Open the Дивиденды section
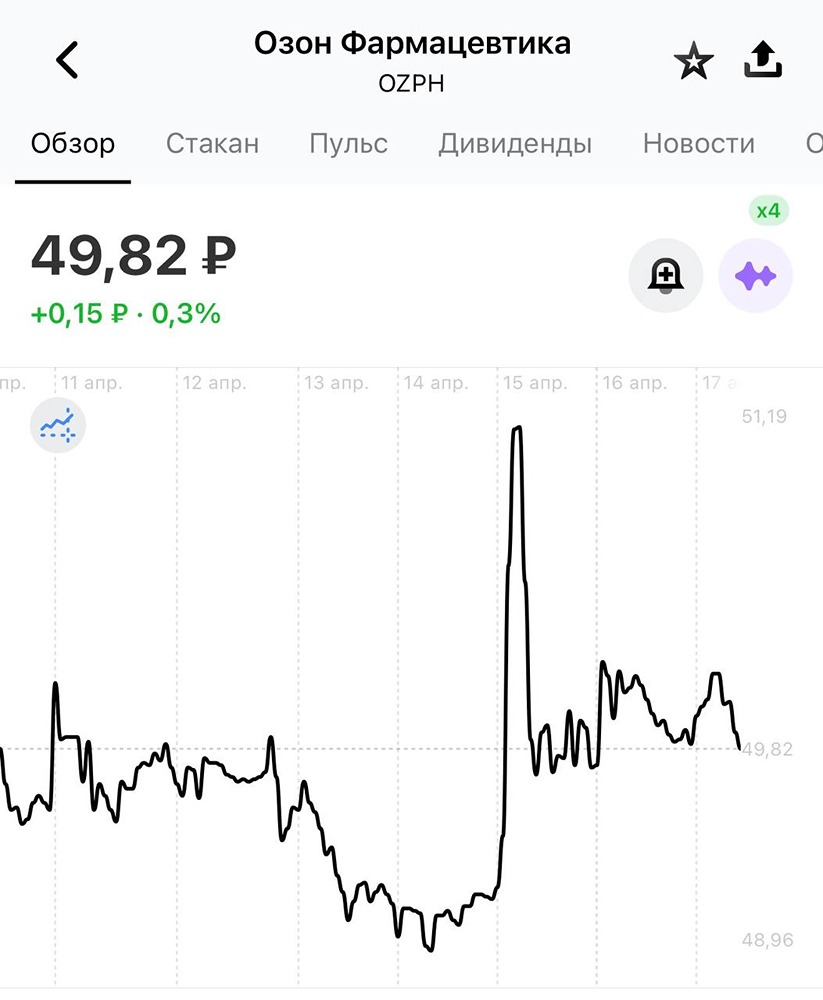 click(x=514, y=143)
